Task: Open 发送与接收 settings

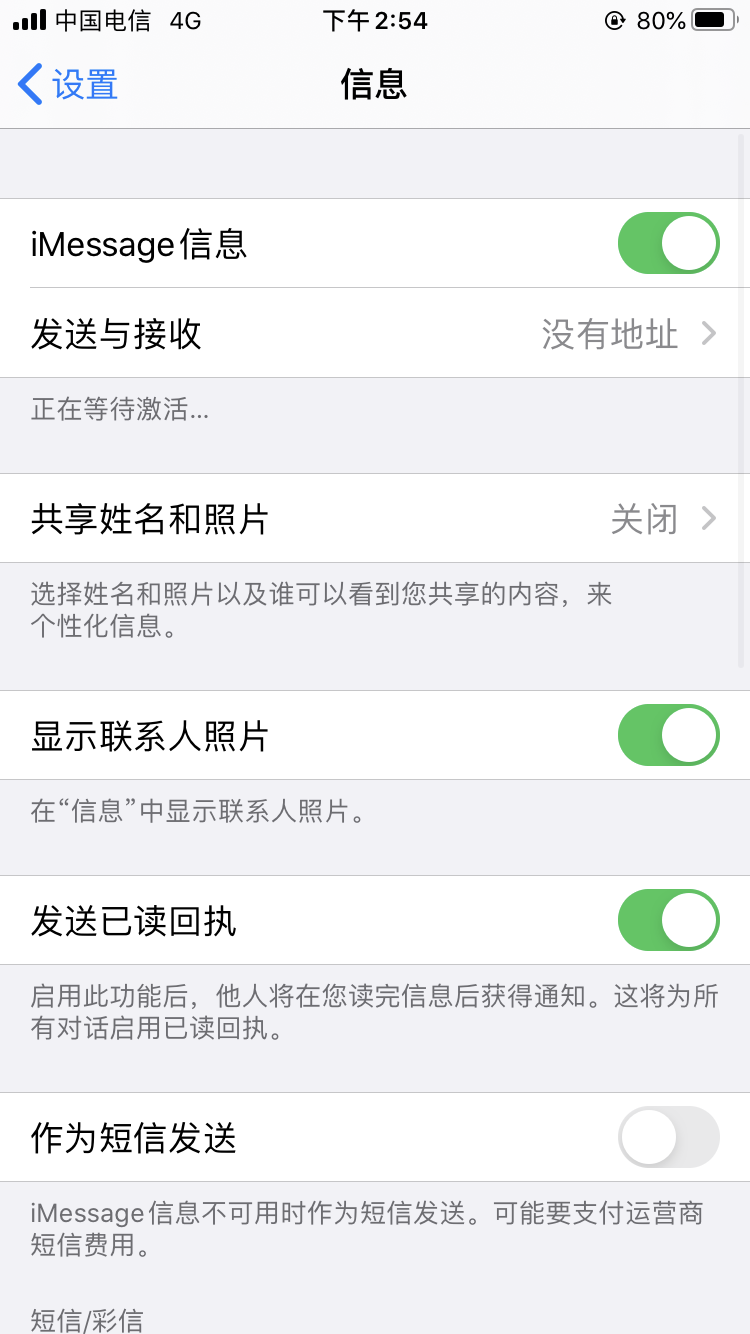Action: (x=375, y=333)
